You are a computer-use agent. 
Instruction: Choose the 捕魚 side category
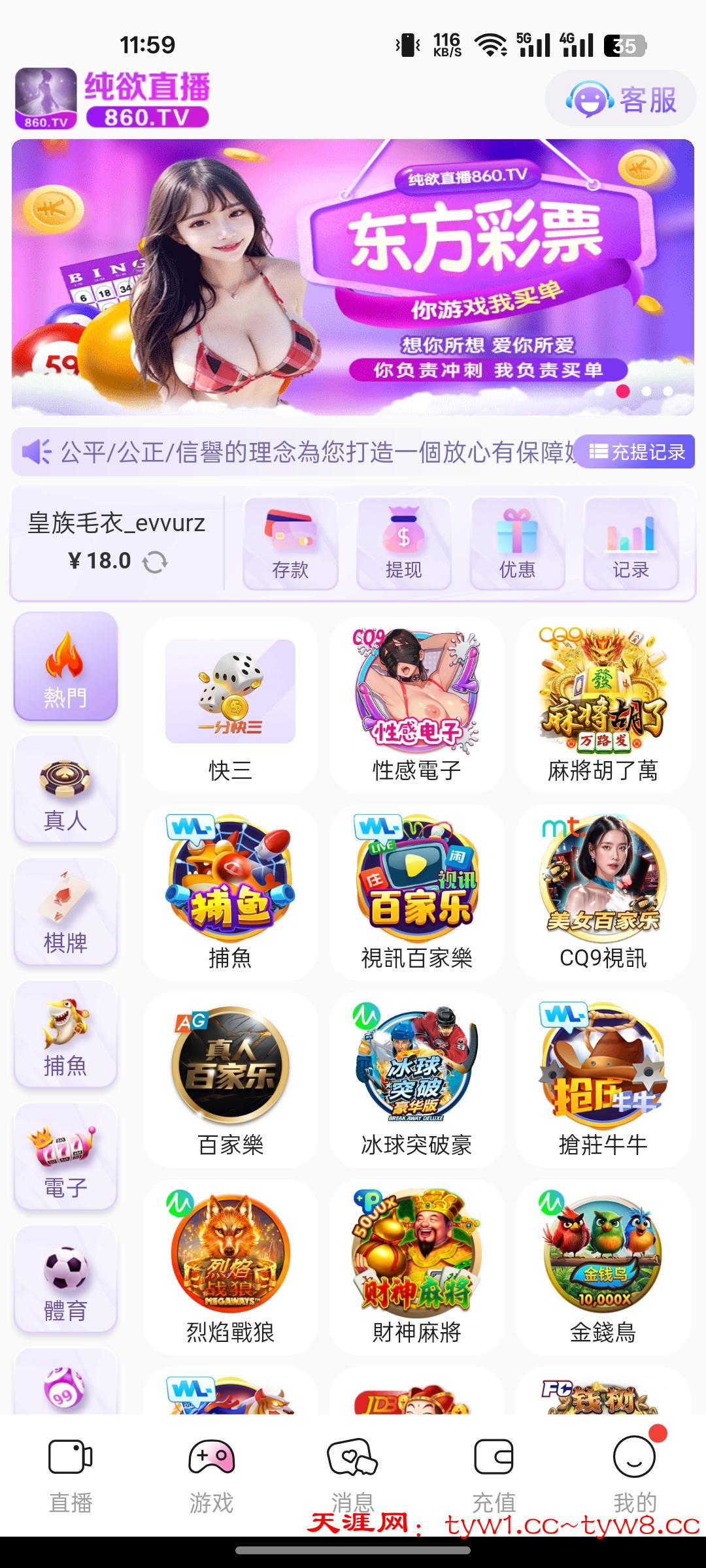(65, 1035)
